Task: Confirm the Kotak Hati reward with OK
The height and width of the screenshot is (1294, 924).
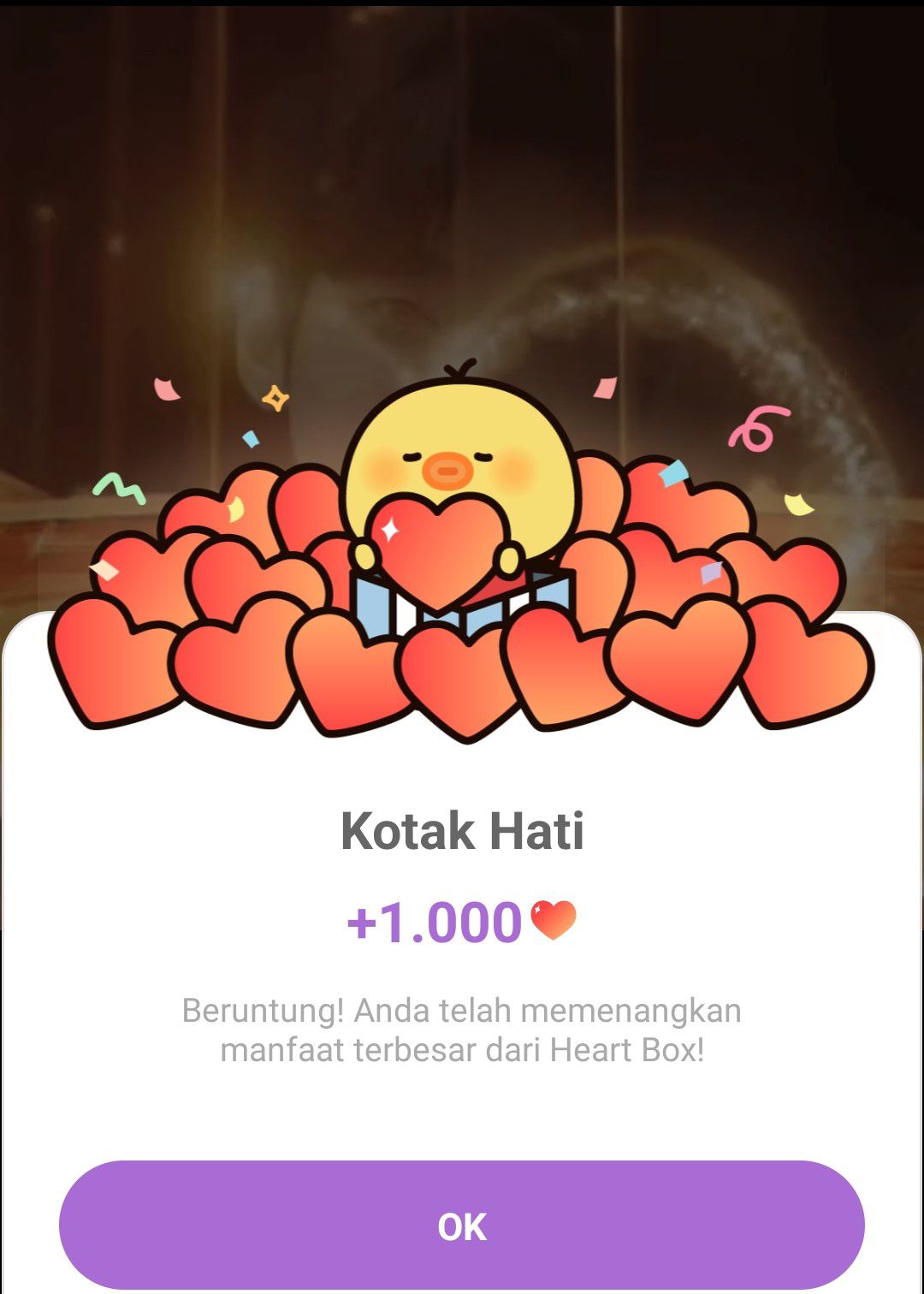Action: pyautogui.click(x=462, y=1225)
